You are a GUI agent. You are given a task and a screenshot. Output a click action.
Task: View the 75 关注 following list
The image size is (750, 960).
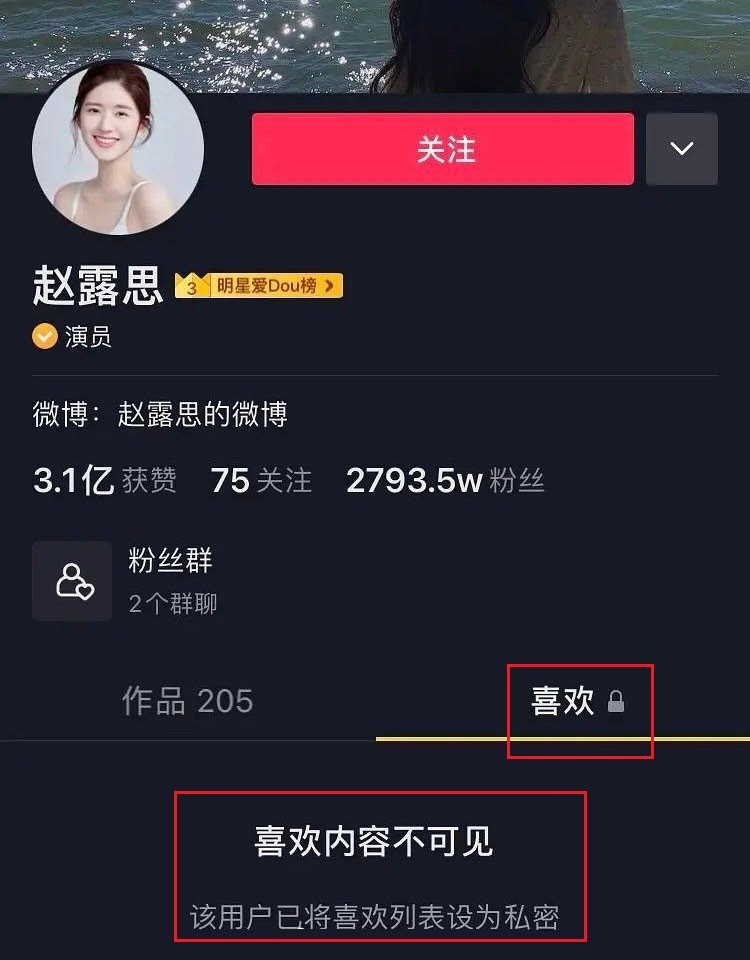[x=261, y=481]
